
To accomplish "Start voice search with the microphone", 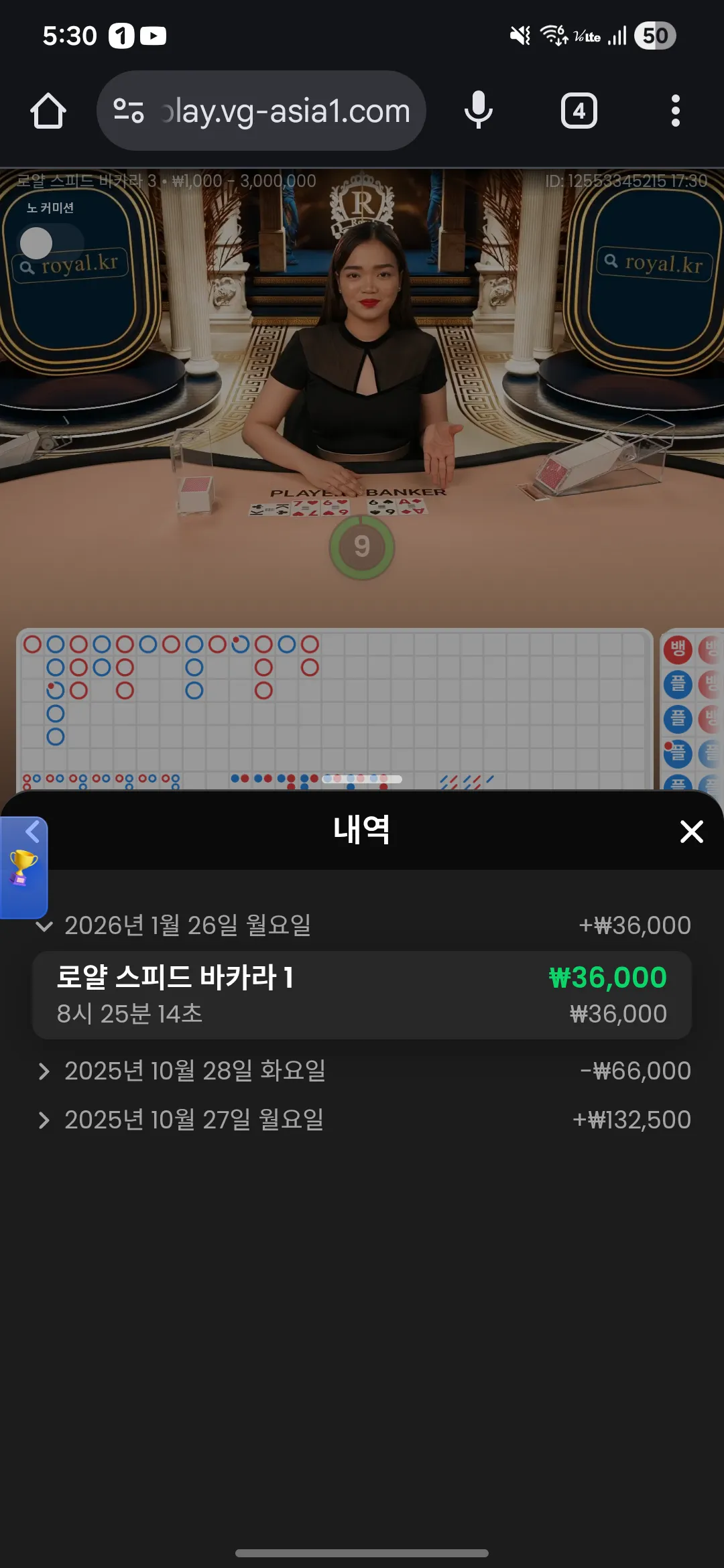I will pyautogui.click(x=479, y=111).
